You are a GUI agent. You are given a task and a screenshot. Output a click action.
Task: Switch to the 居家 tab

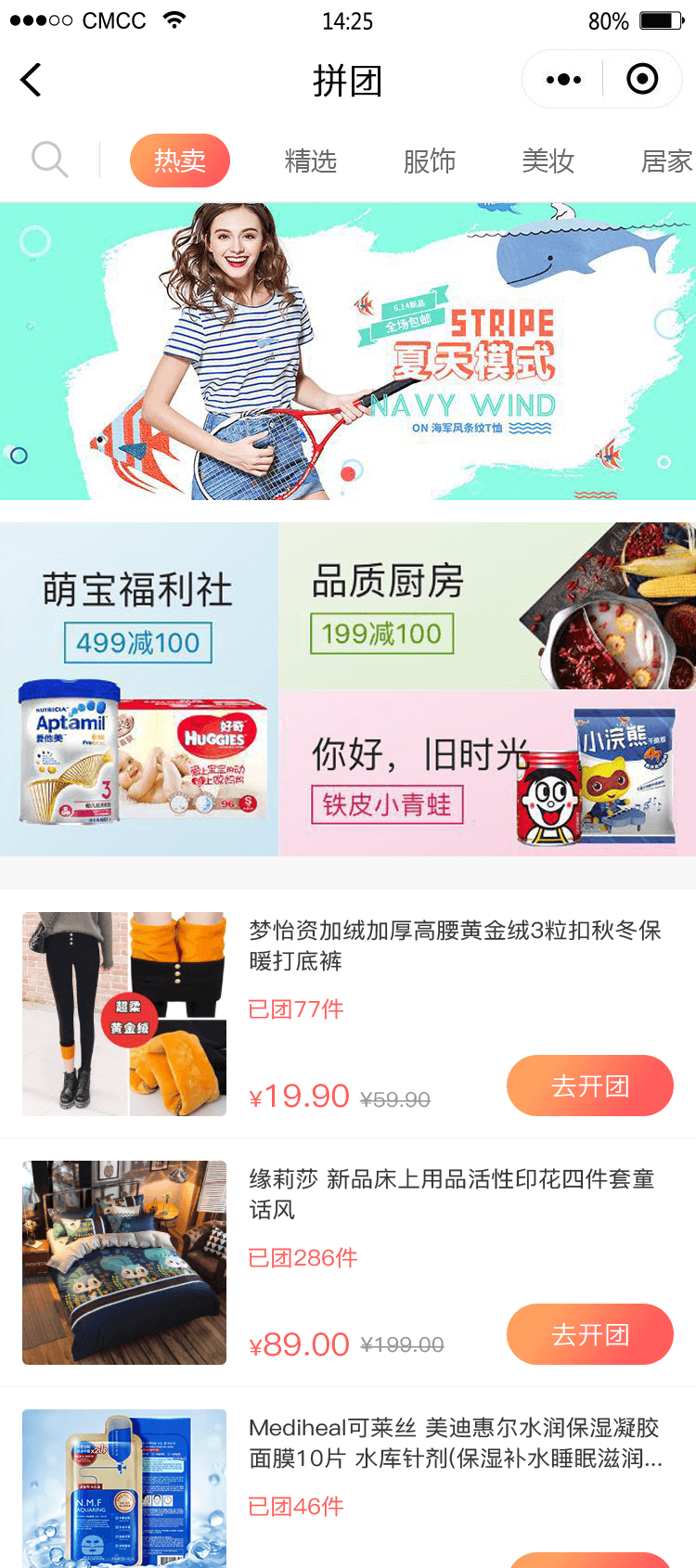tap(666, 161)
